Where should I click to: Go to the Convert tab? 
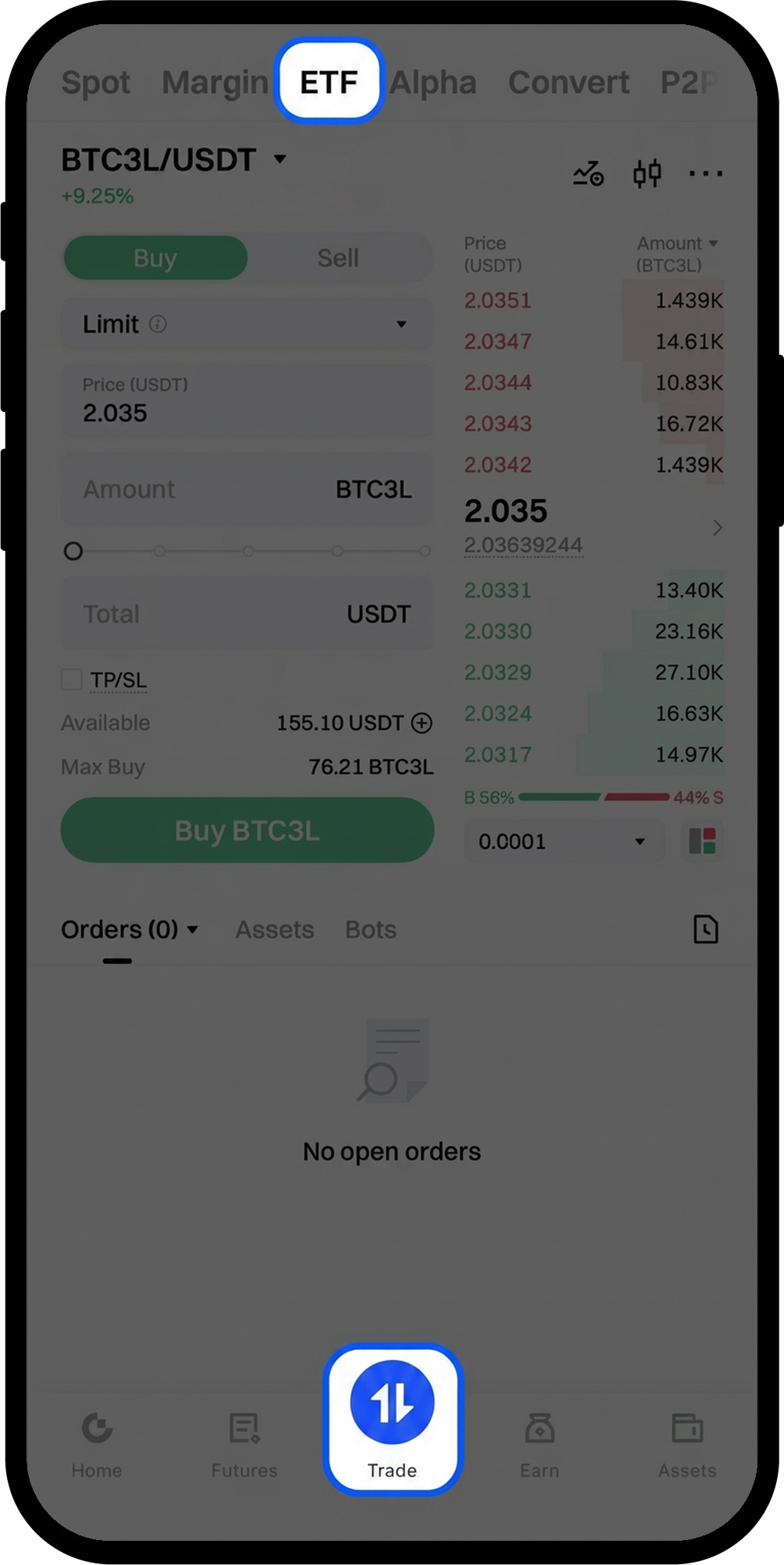click(x=568, y=83)
